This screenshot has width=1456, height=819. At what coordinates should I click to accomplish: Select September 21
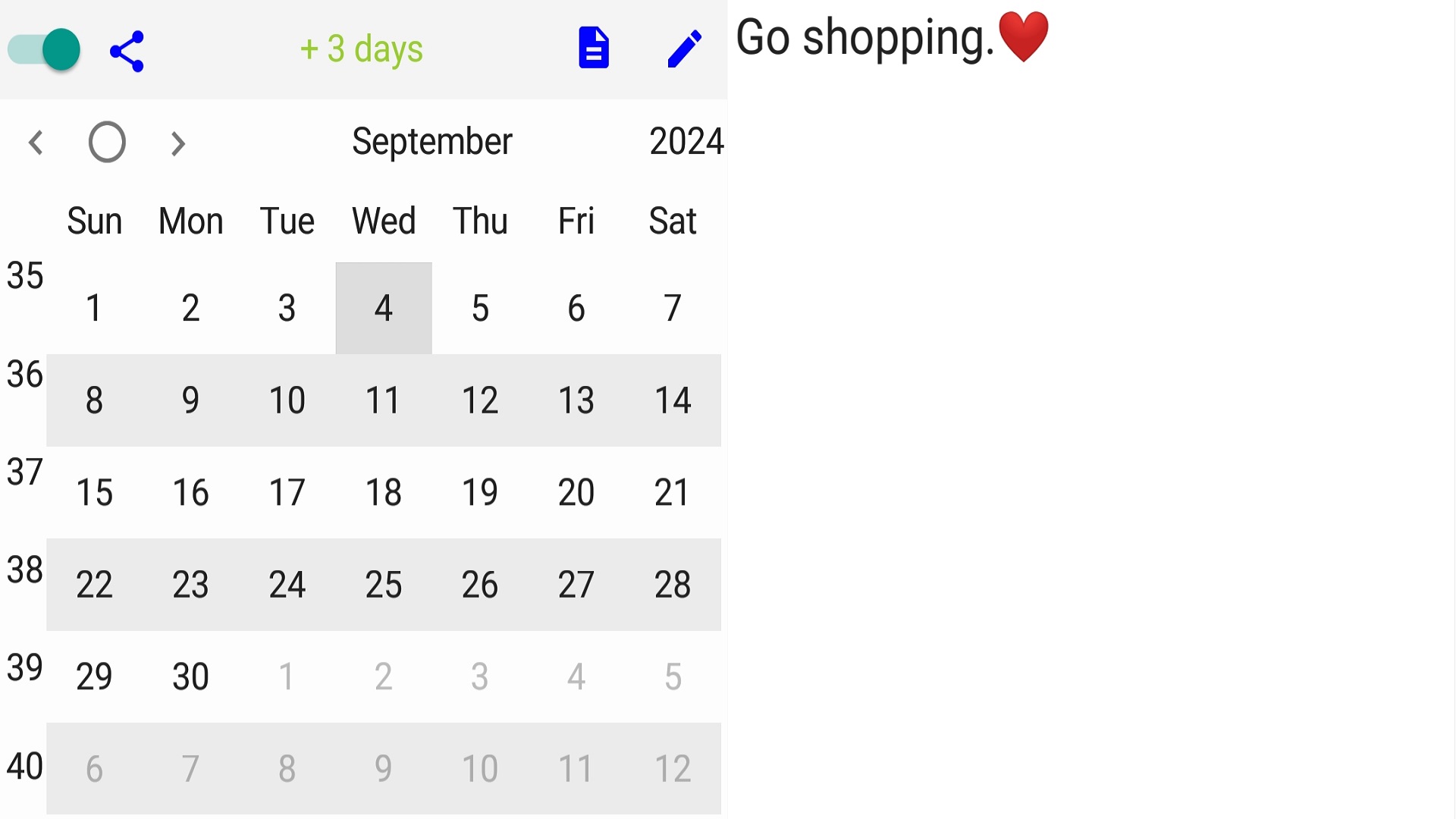tap(673, 493)
